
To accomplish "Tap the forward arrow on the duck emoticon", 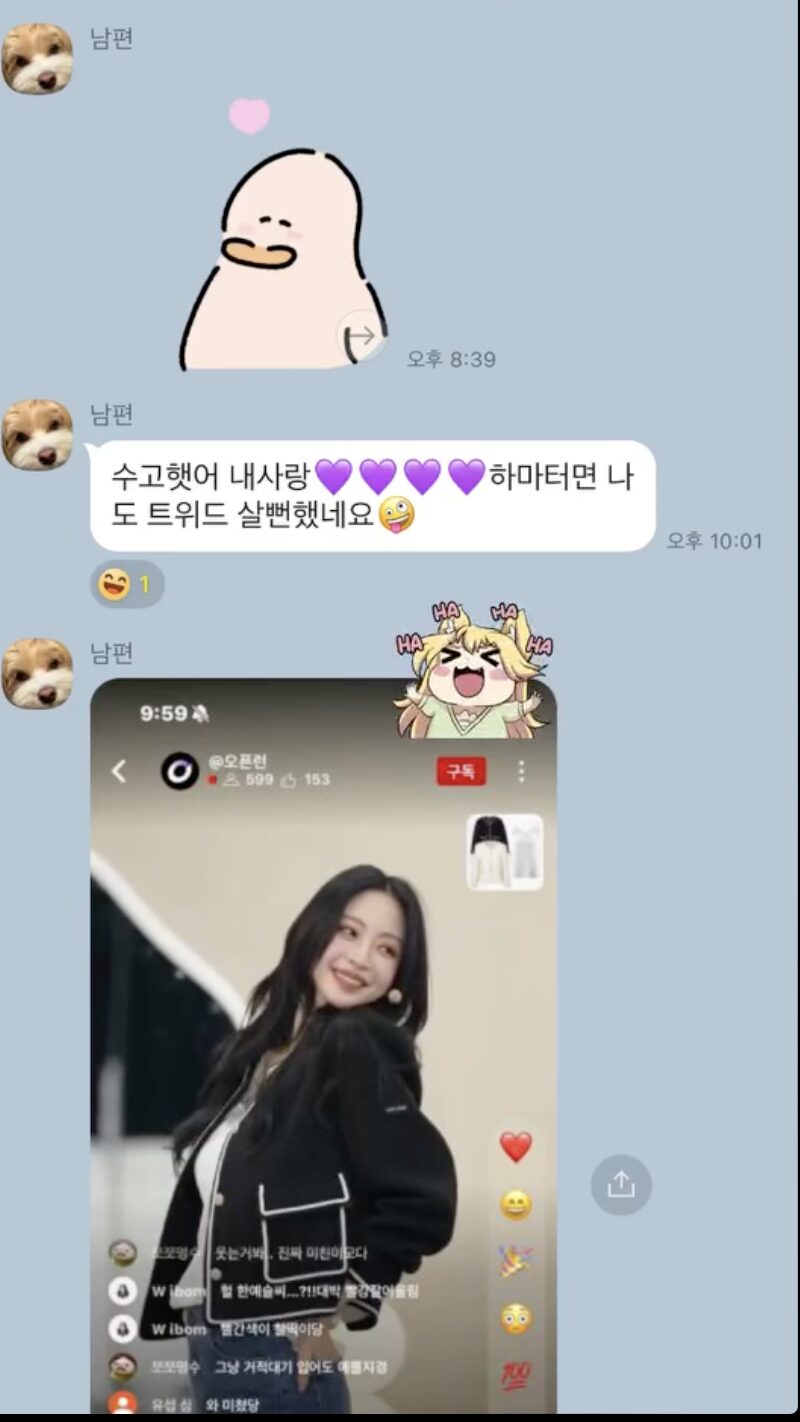I will (x=360, y=336).
